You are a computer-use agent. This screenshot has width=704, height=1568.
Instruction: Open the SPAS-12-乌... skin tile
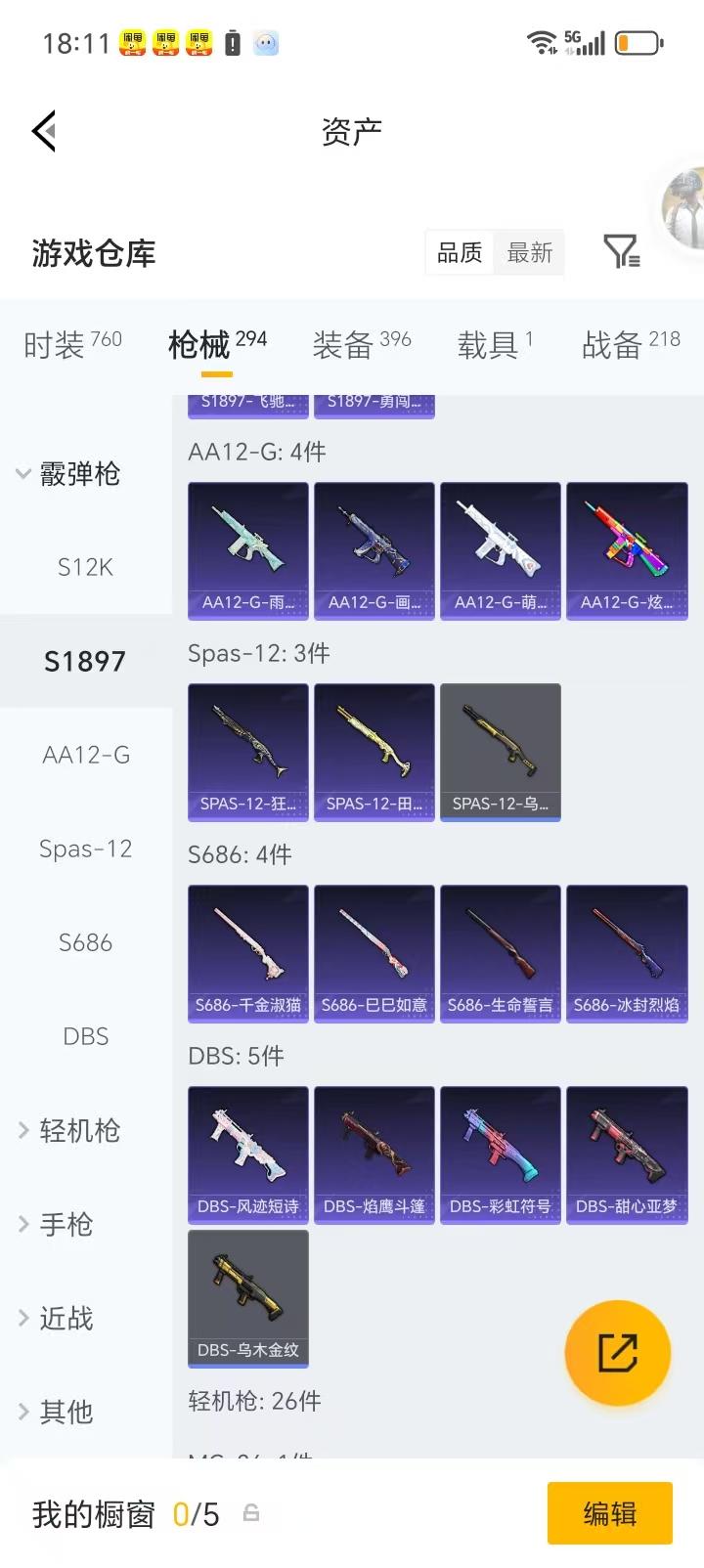pos(501,751)
